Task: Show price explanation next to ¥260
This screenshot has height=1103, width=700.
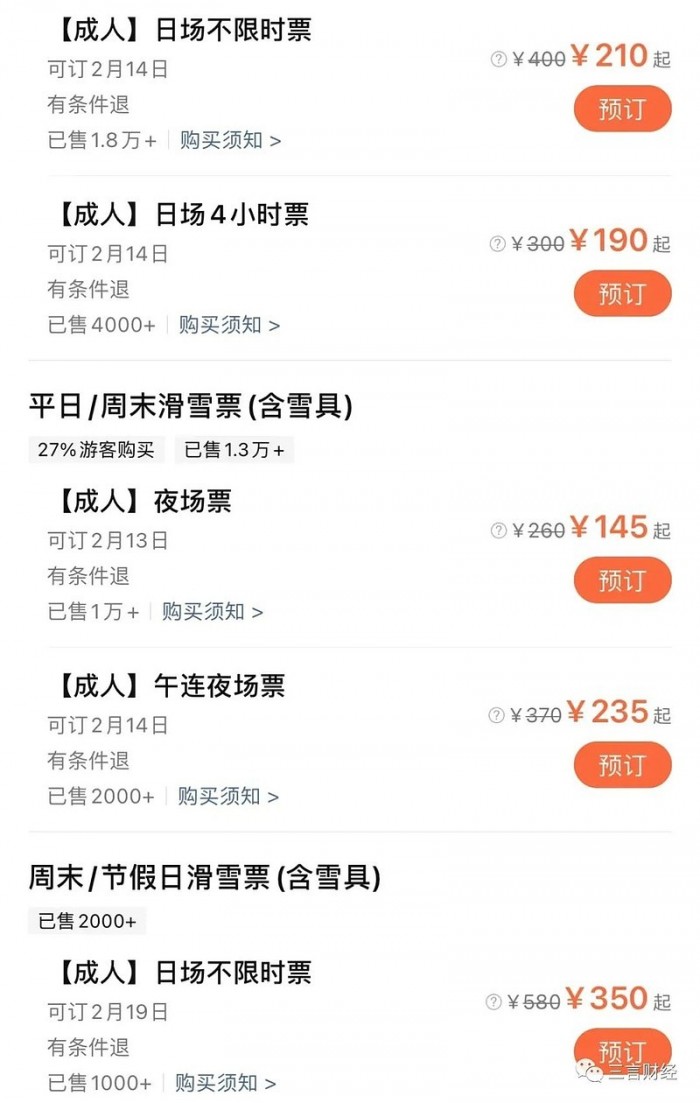Action: (498, 531)
